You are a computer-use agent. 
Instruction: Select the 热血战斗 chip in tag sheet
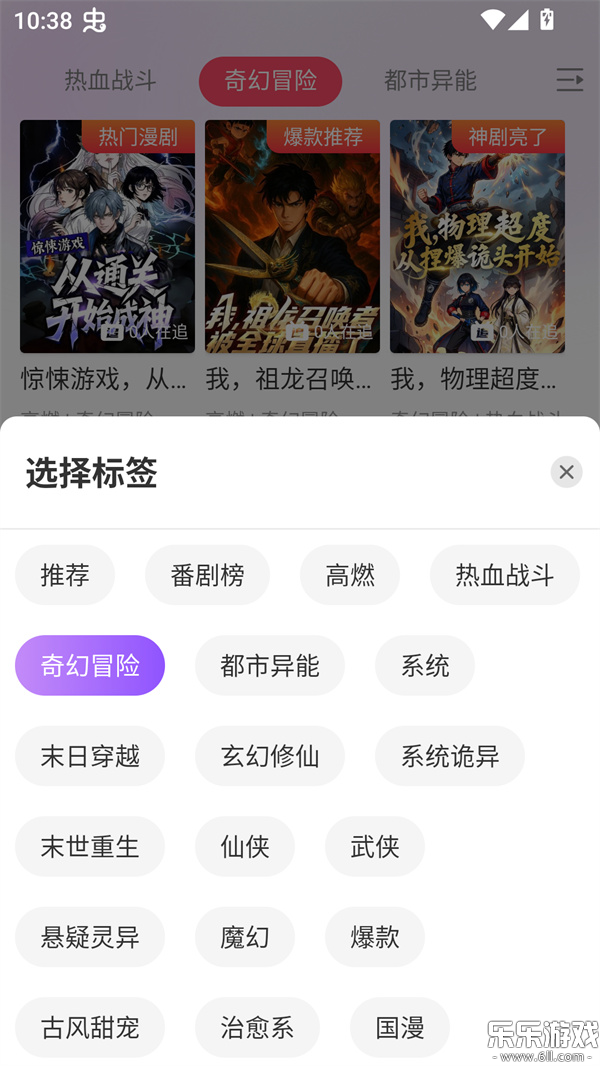tap(504, 575)
